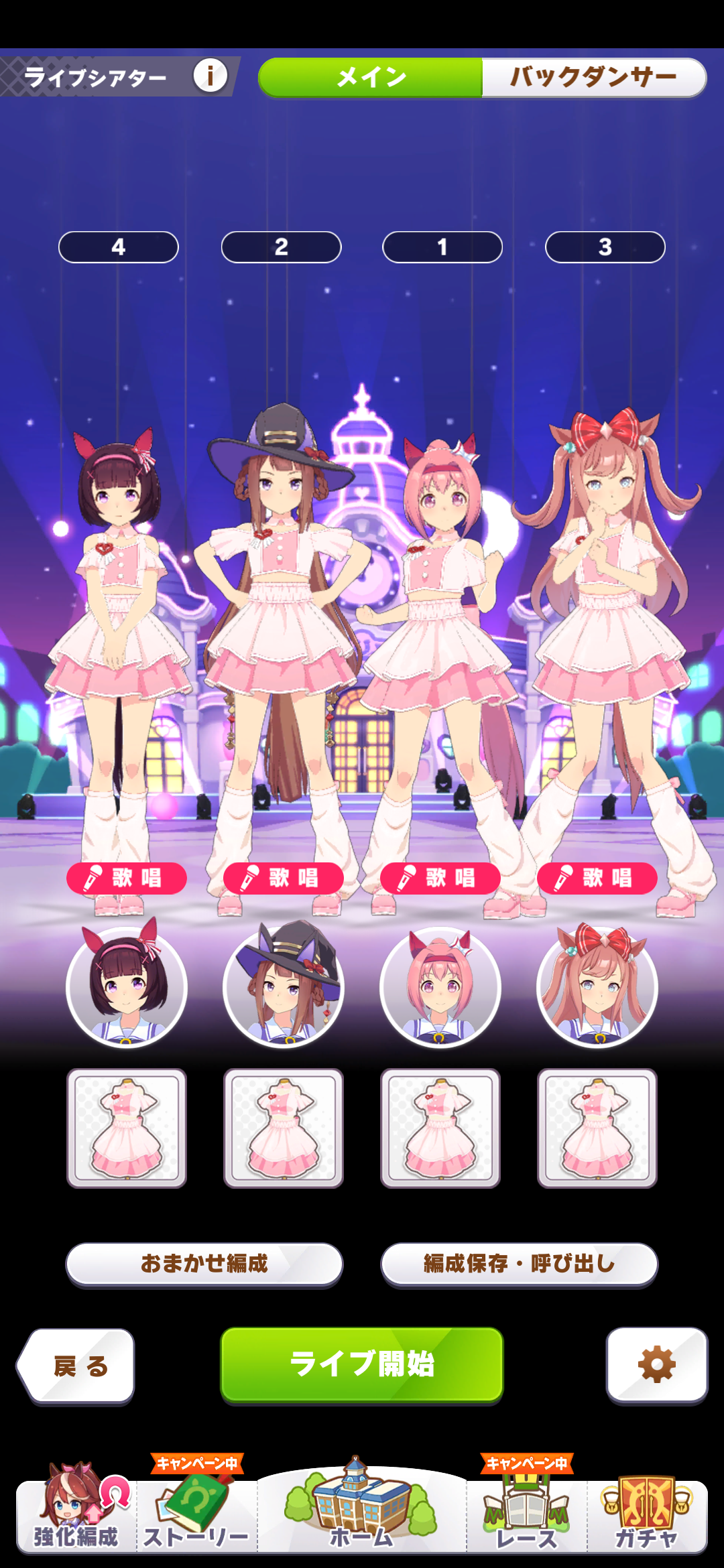Open the outfit tile for position 3
The image size is (724, 1568).
point(597,1128)
